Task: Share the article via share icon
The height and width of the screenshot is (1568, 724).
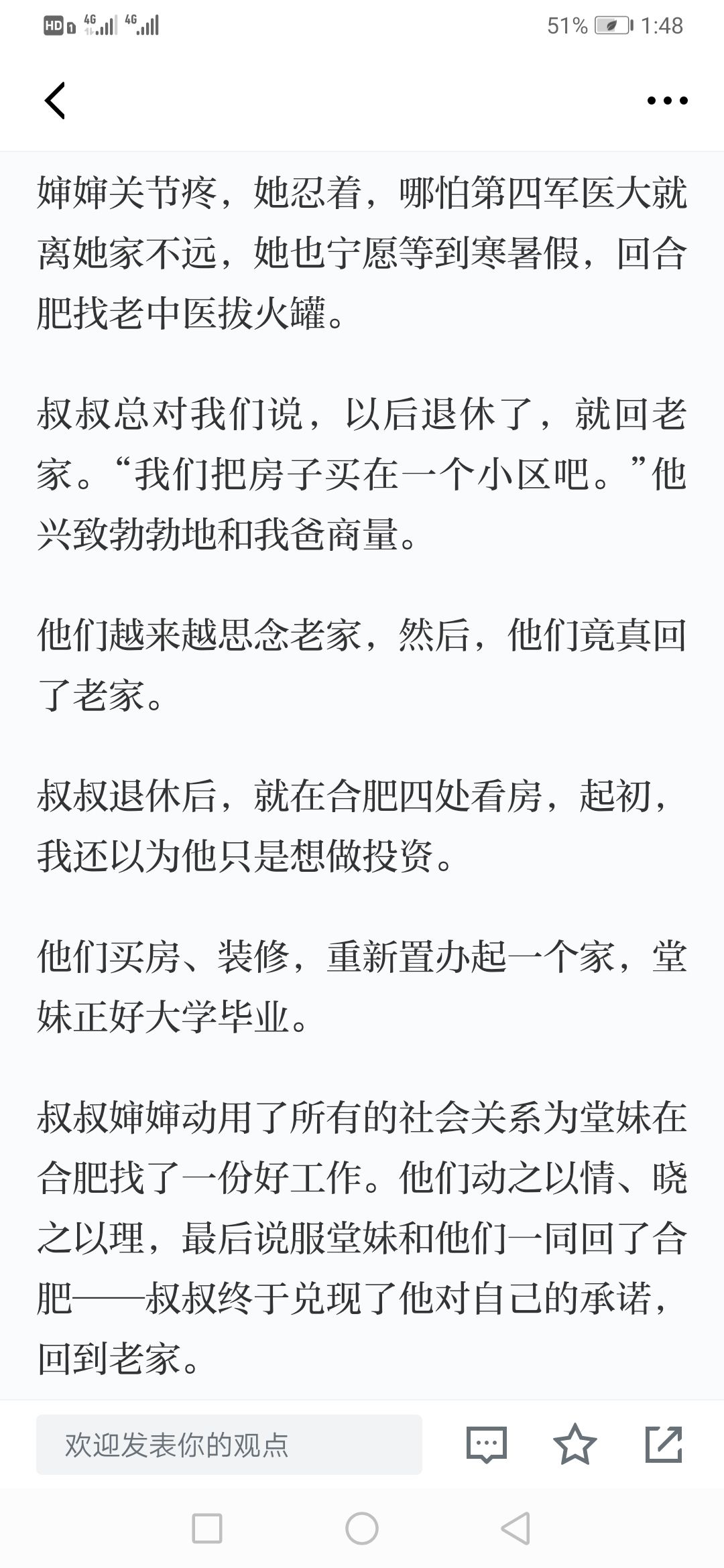Action: (x=664, y=1444)
